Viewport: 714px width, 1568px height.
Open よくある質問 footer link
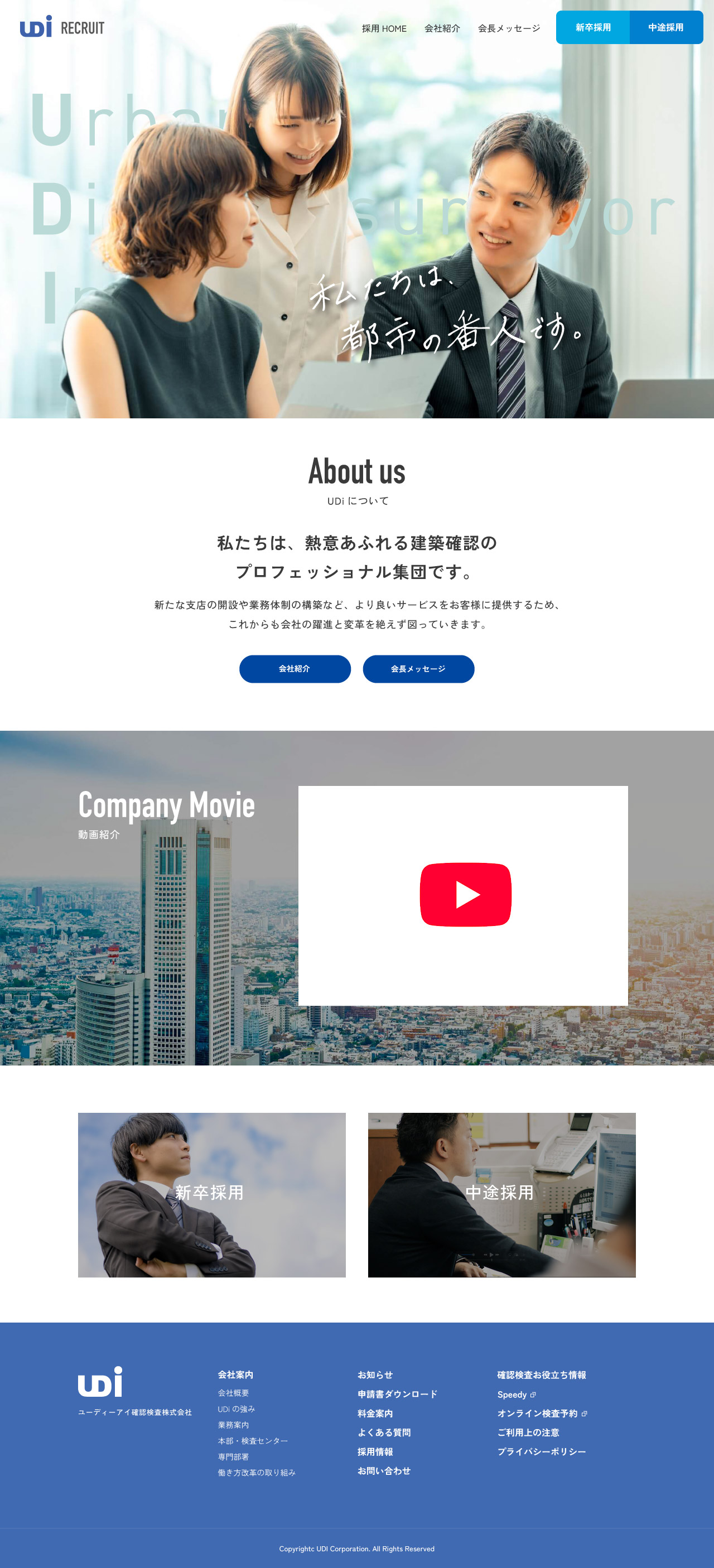383,1432
